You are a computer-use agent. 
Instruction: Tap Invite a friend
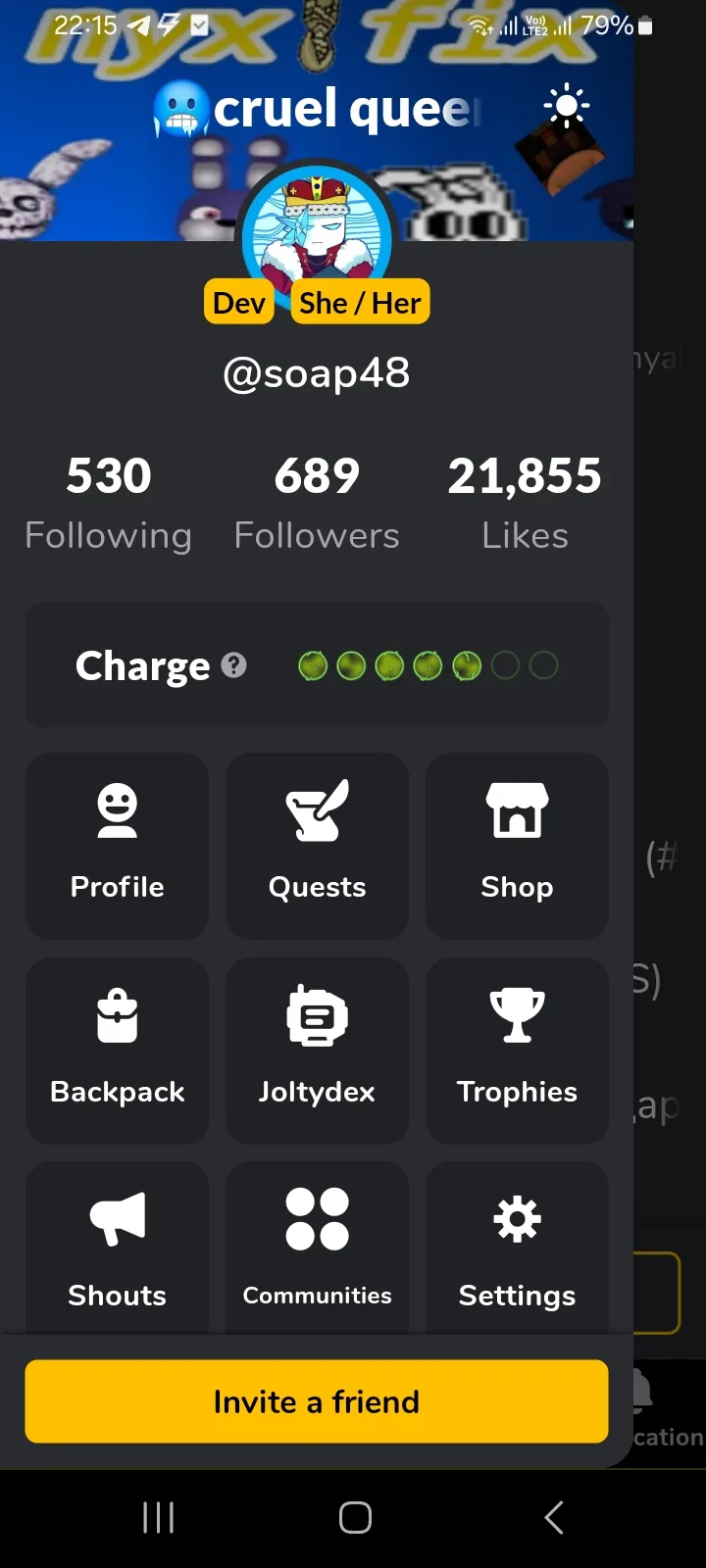click(x=317, y=1401)
